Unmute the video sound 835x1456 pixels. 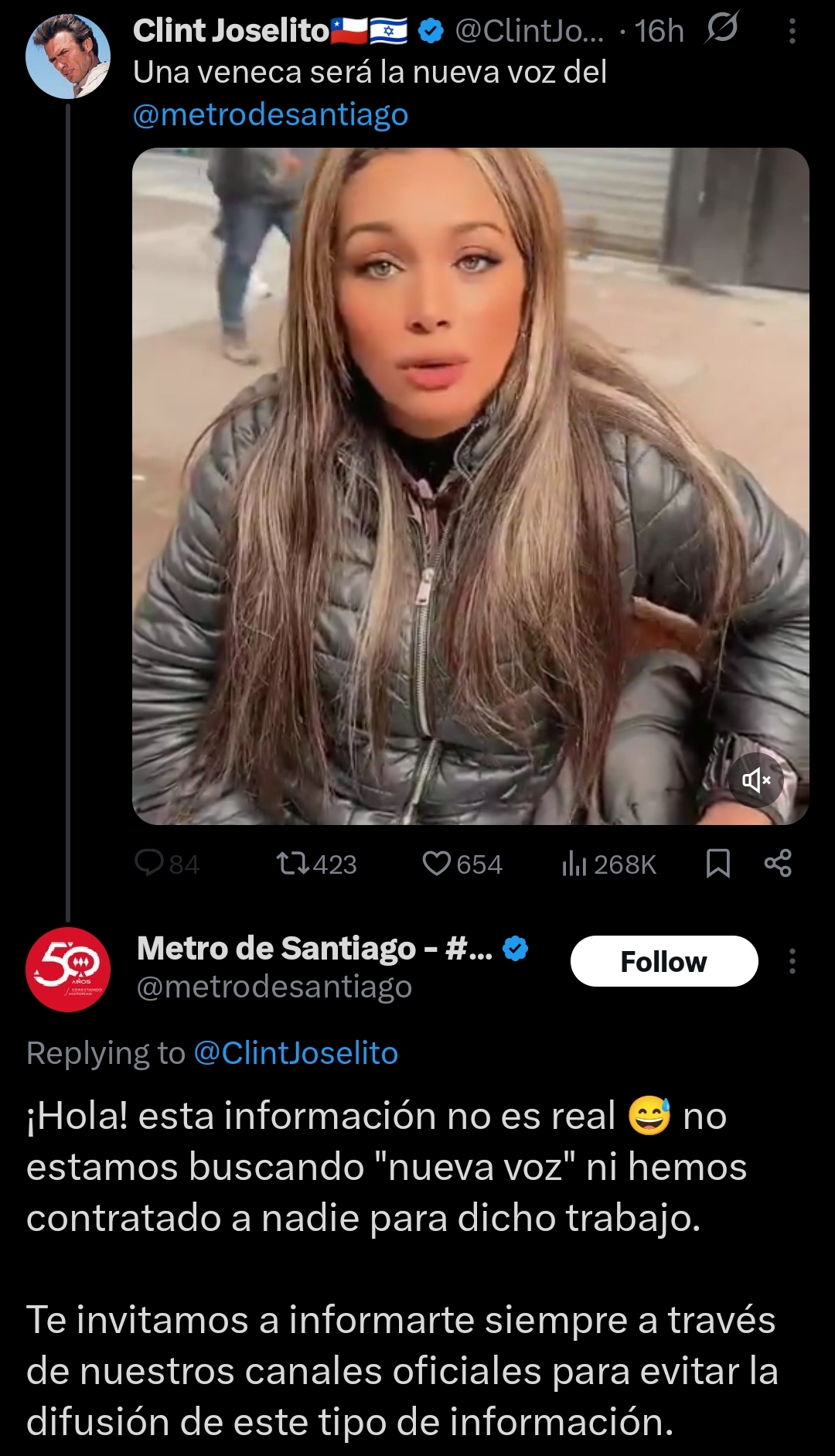click(756, 779)
